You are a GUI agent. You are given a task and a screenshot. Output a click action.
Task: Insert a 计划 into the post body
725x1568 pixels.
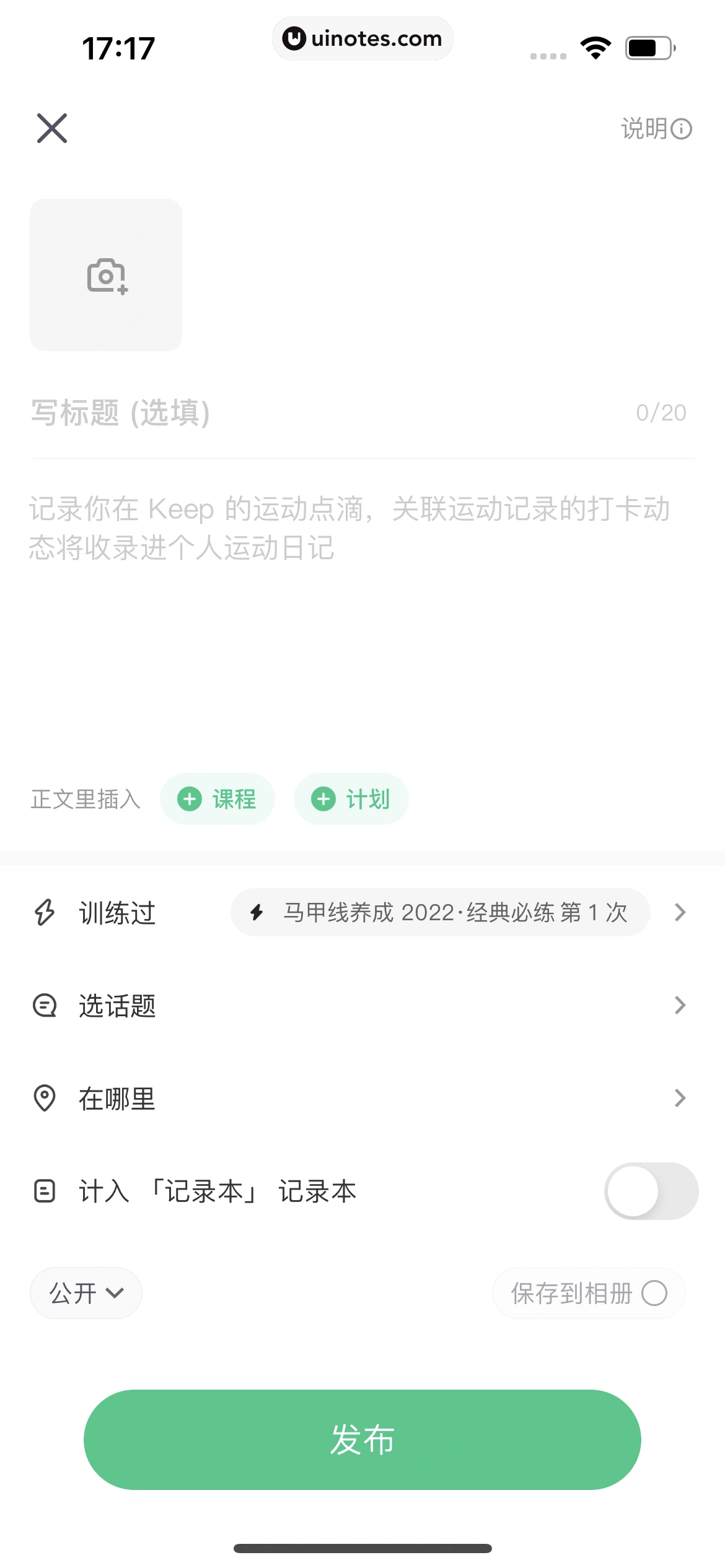click(350, 799)
